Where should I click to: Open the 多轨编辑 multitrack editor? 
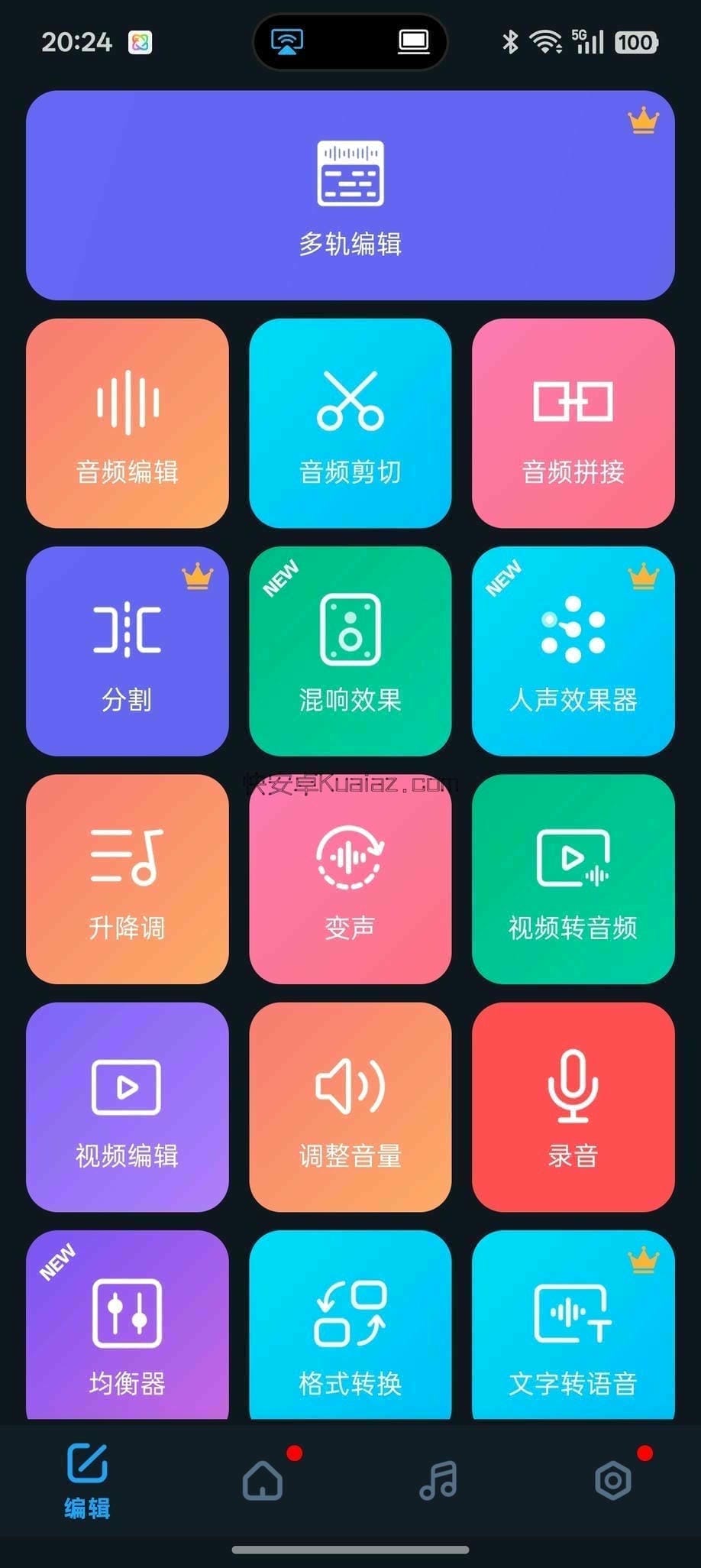coord(350,196)
